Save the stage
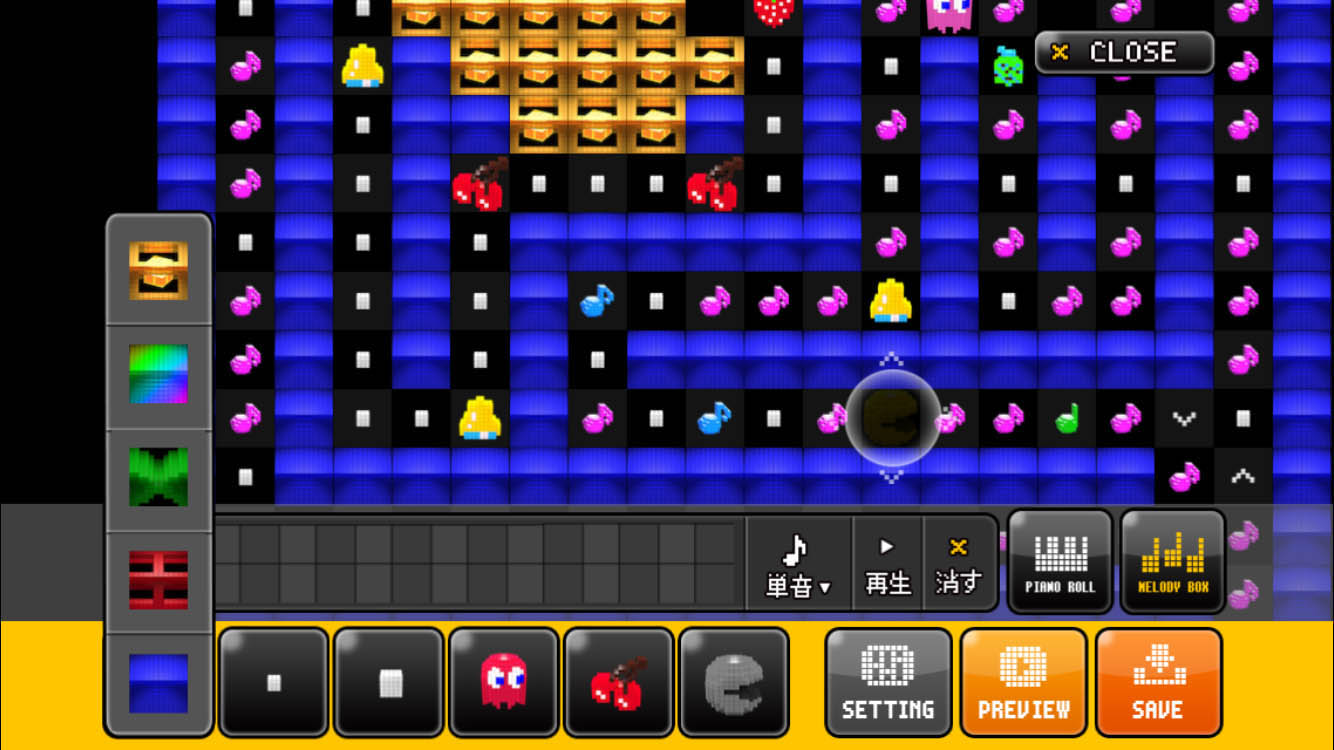Image resolution: width=1334 pixels, height=750 pixels. click(x=1158, y=683)
